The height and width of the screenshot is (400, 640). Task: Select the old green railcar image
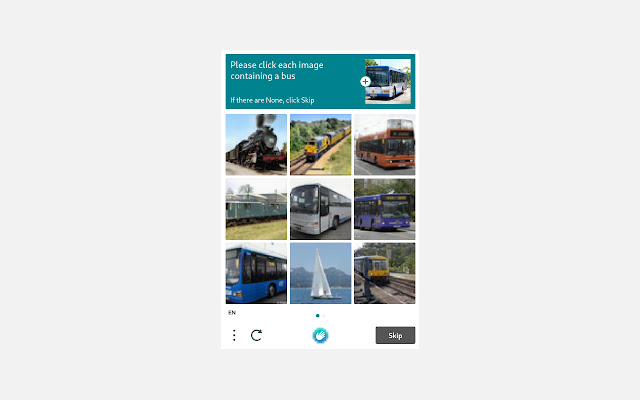256,209
